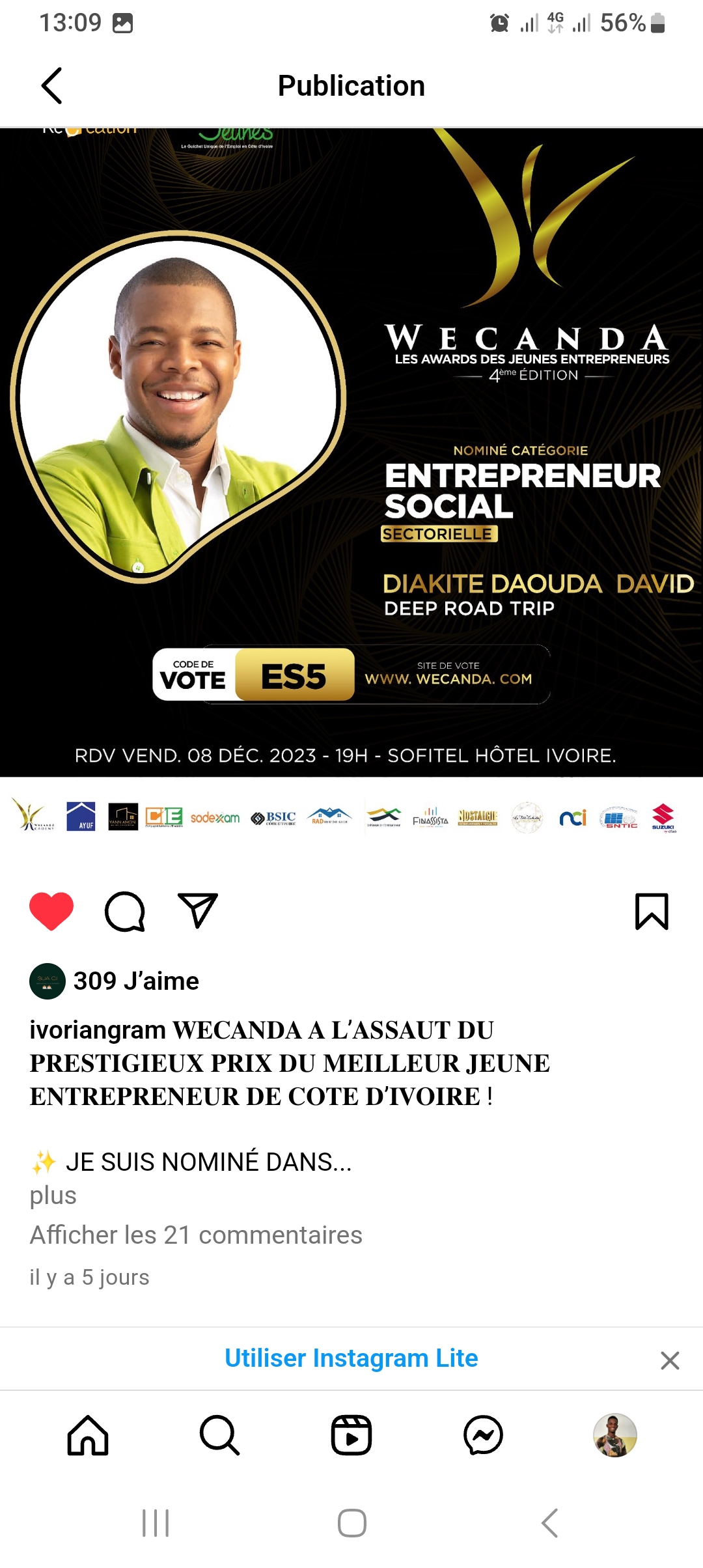Tap the system home button
This screenshot has width=703, height=1568.
351,1523
